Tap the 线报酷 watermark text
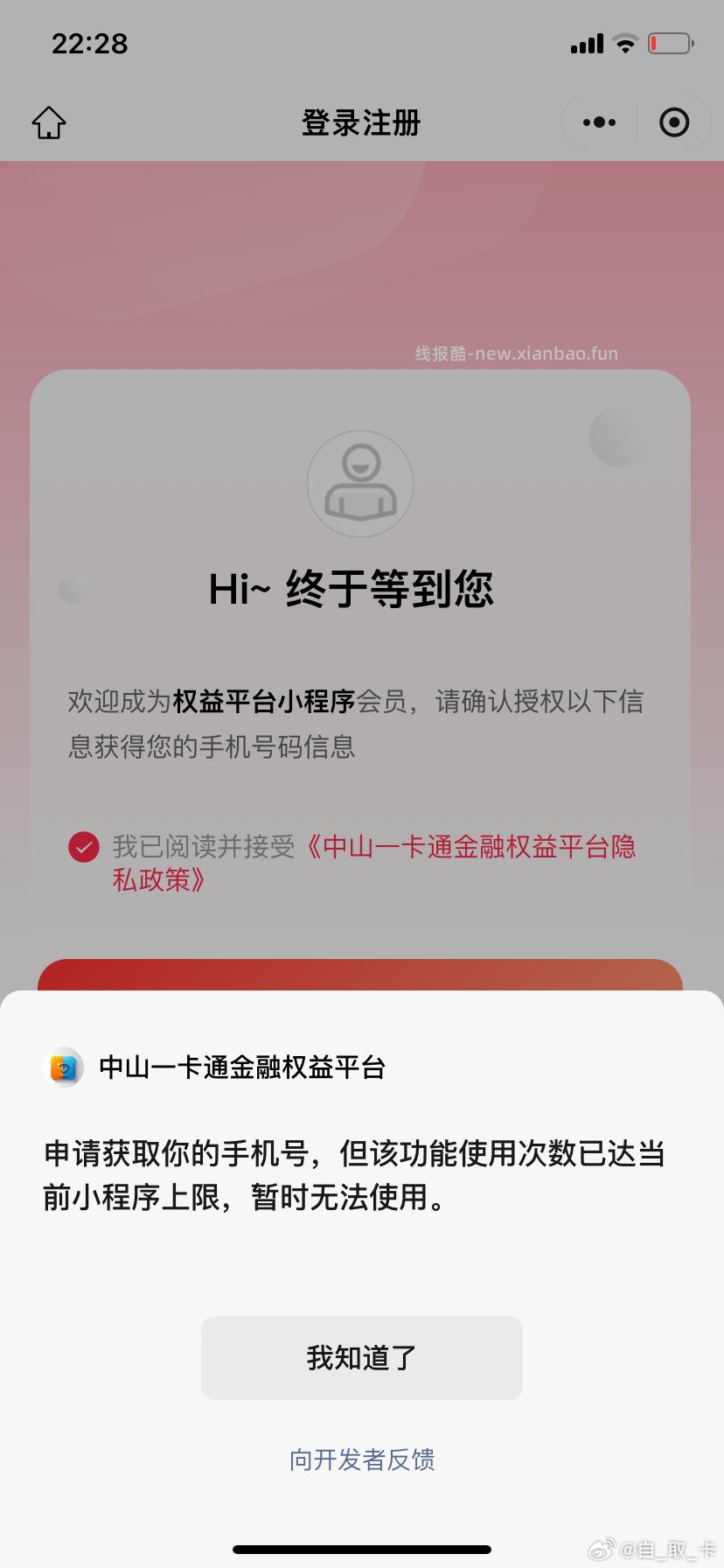The image size is (724, 1568). click(516, 353)
